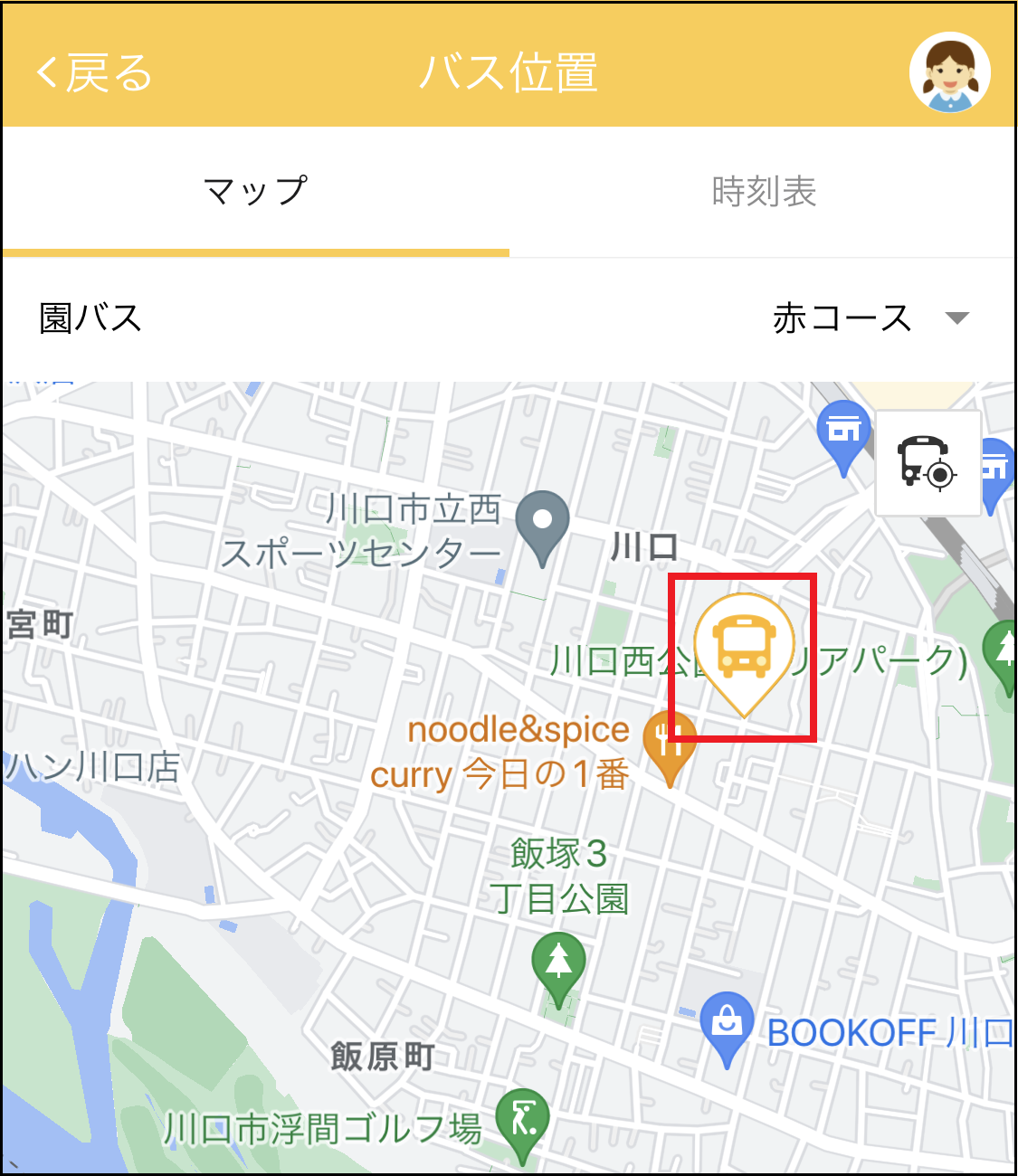Tap the 飯塚3丁目公園 park pin
This screenshot has height=1176, width=1018.
[x=558, y=964]
